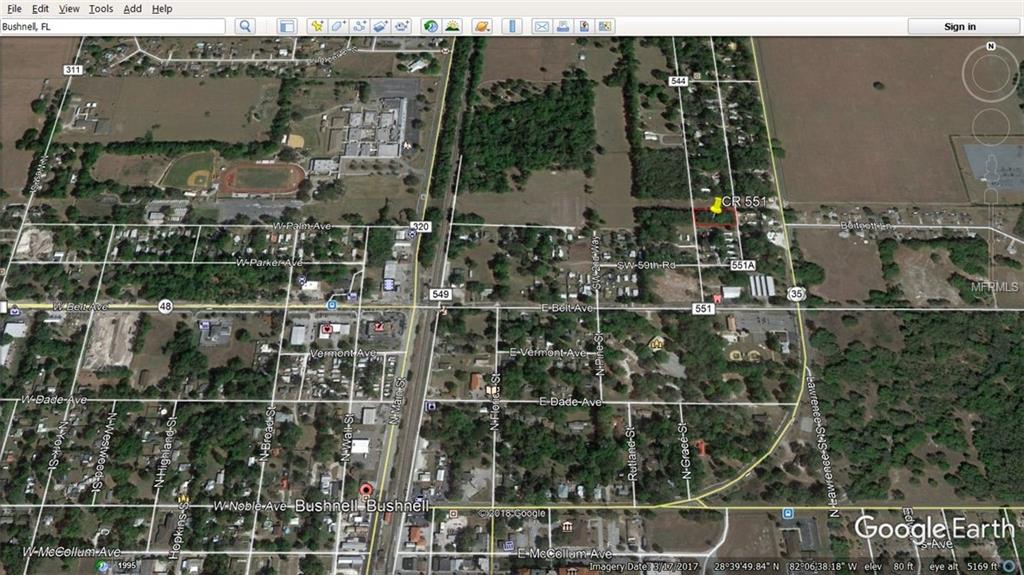Click the Sign in button
Screen dimensions: 1024x575
point(959,26)
